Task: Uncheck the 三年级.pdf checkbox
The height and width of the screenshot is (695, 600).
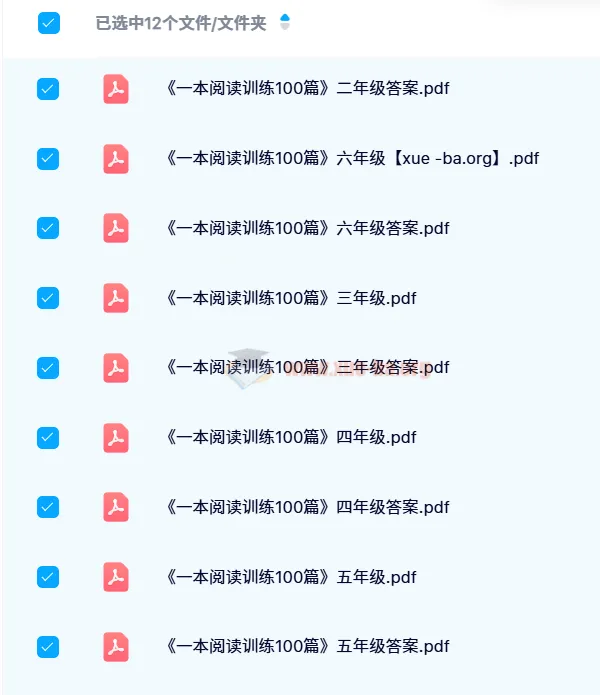Action: coord(48,298)
